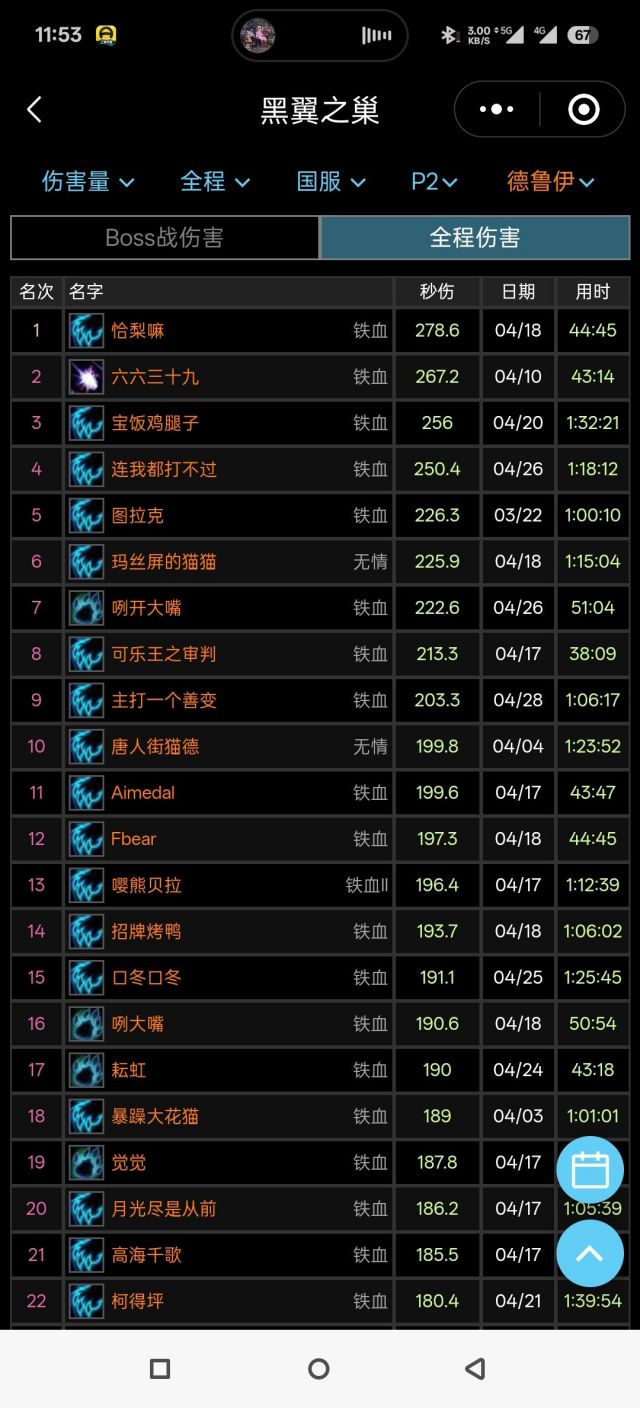Expand the 全程 range dropdown
The image size is (640, 1408).
coord(215,181)
